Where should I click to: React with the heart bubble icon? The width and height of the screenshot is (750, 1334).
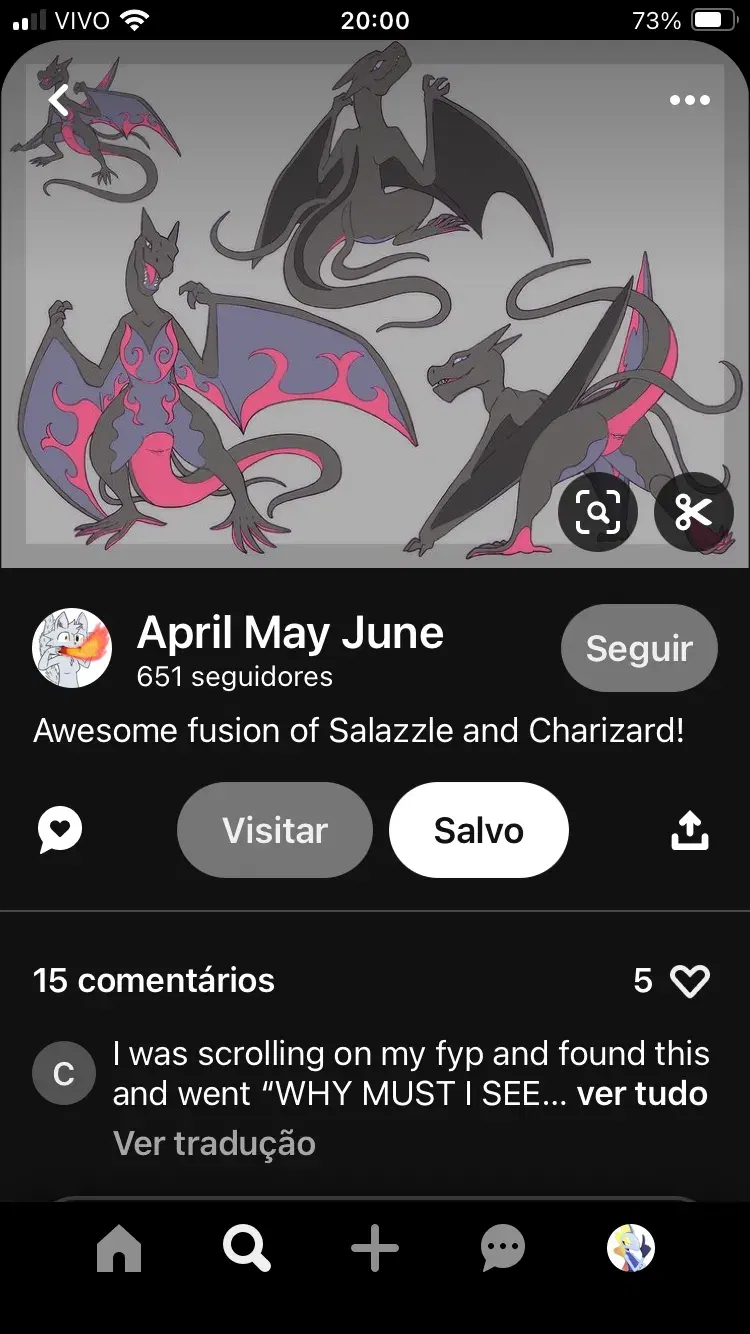click(60, 830)
